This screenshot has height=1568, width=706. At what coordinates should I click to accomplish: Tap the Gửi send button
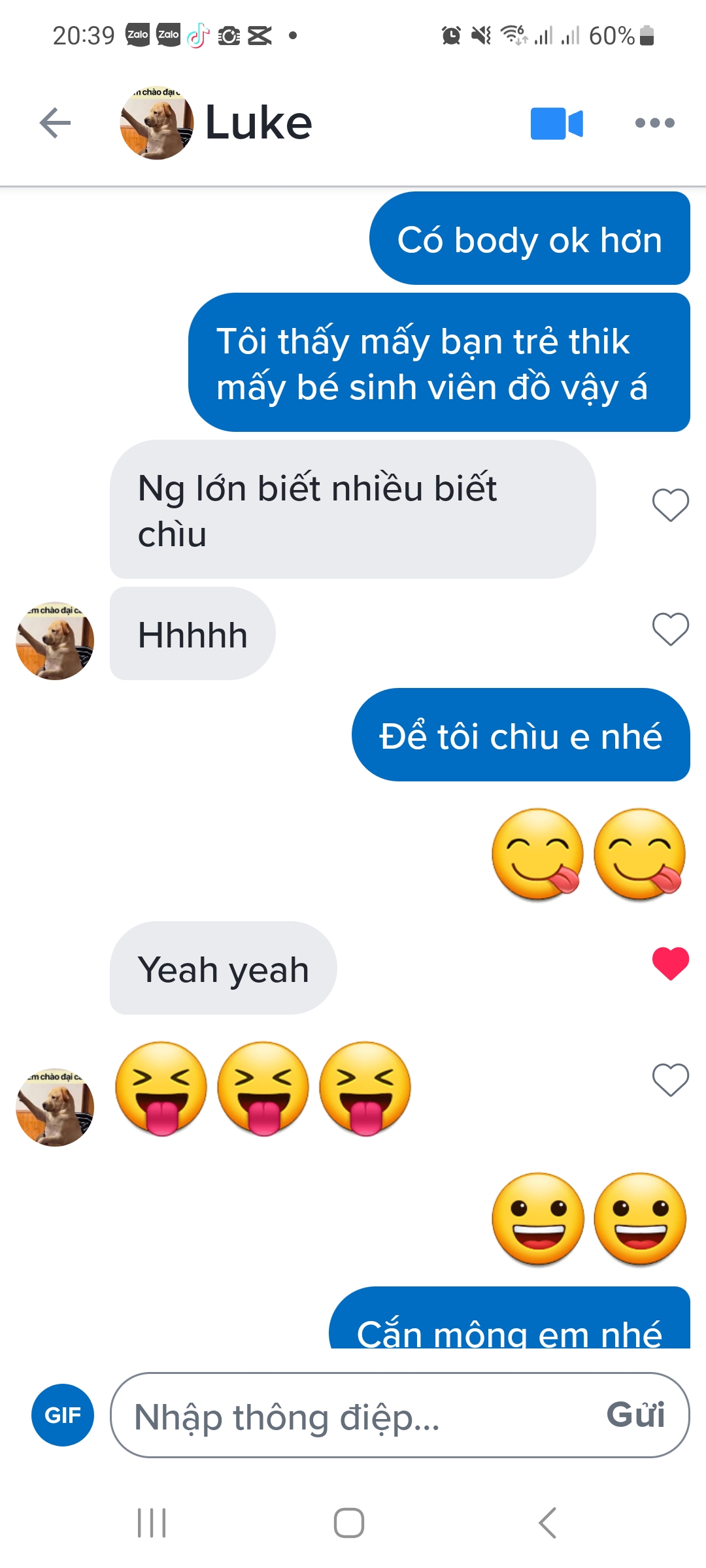tap(635, 1415)
